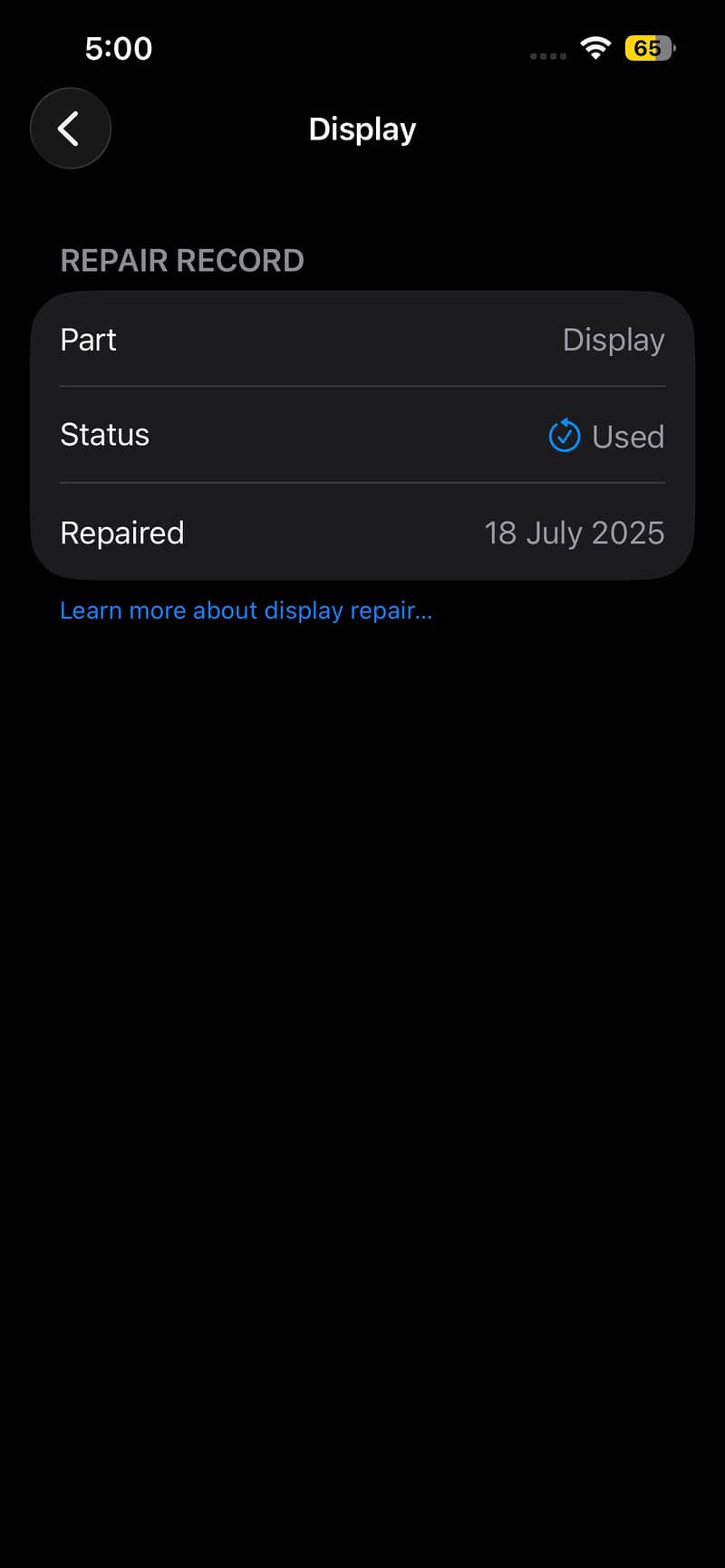Open the Learn more about display repair link
This screenshot has width=725, height=1568.
tap(246, 611)
